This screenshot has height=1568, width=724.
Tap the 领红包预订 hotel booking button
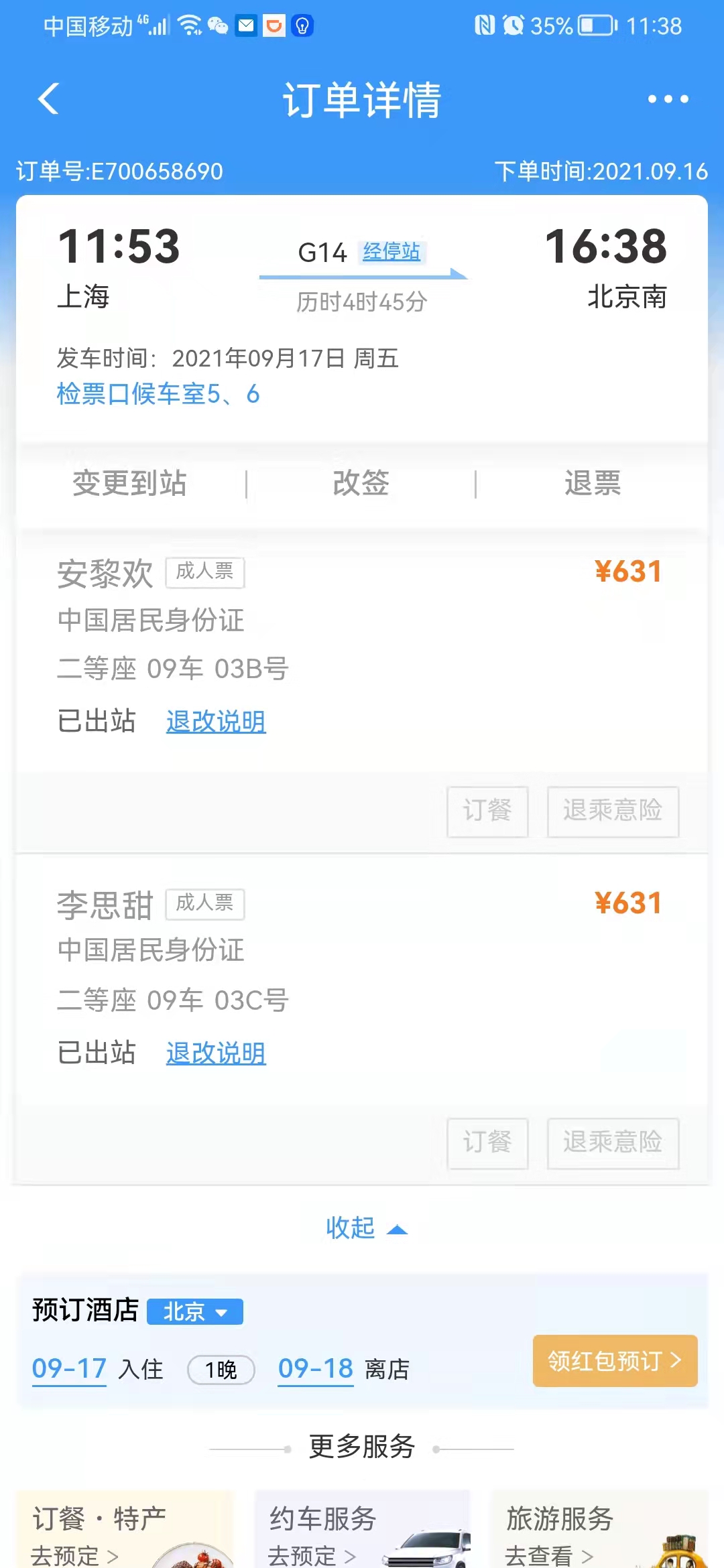click(x=615, y=1361)
